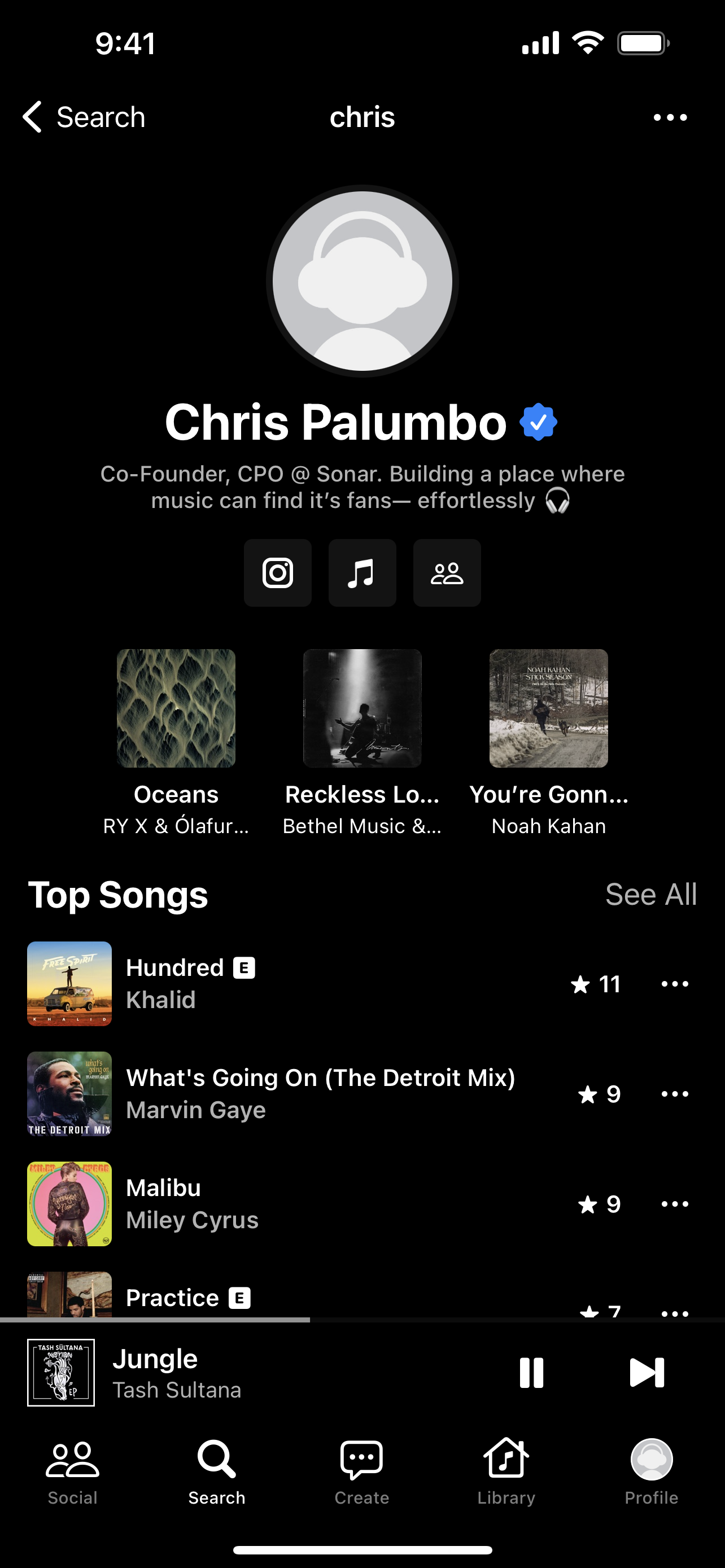The width and height of the screenshot is (725, 1568).
Task: Play Hundred by Khalid
Action: (x=304, y=984)
